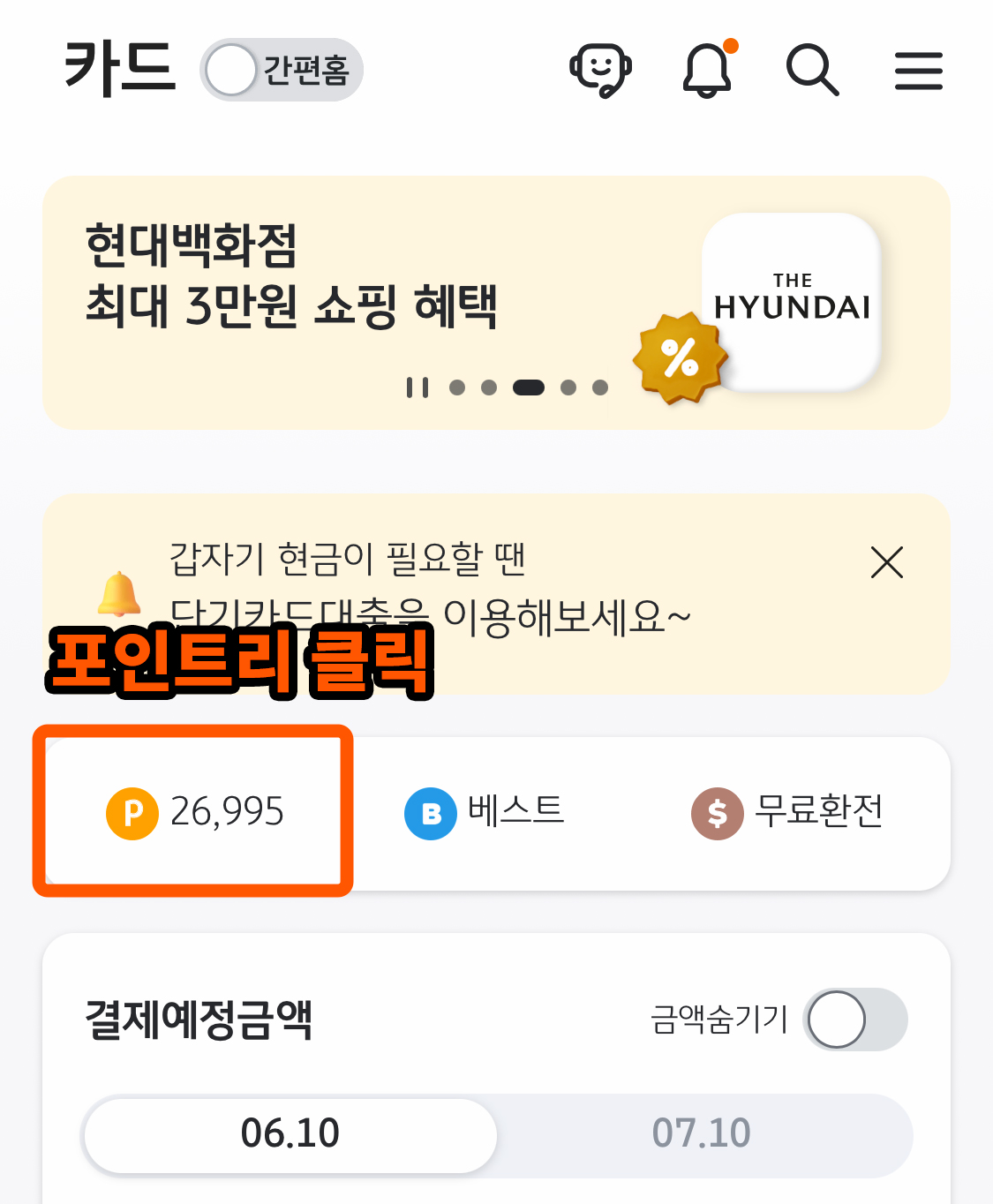This screenshot has width=993, height=1204.
Task: Toggle the 간편홈 switch
Action: click(281, 68)
